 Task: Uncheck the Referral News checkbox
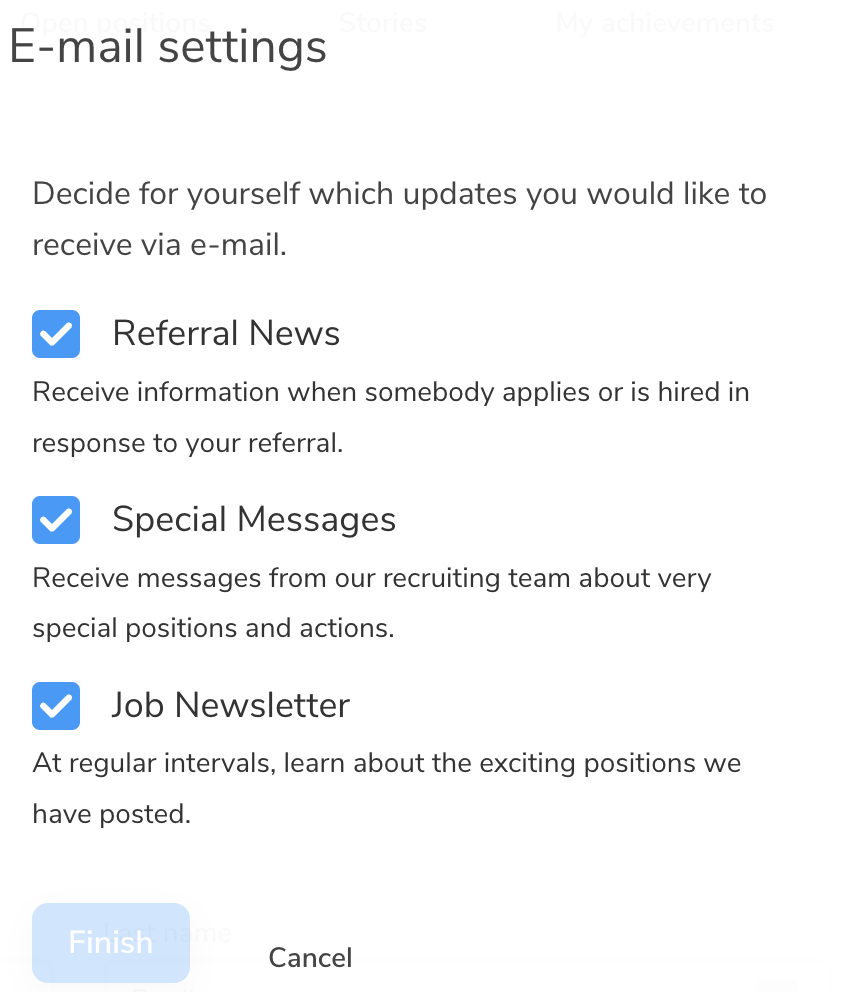tap(56, 334)
